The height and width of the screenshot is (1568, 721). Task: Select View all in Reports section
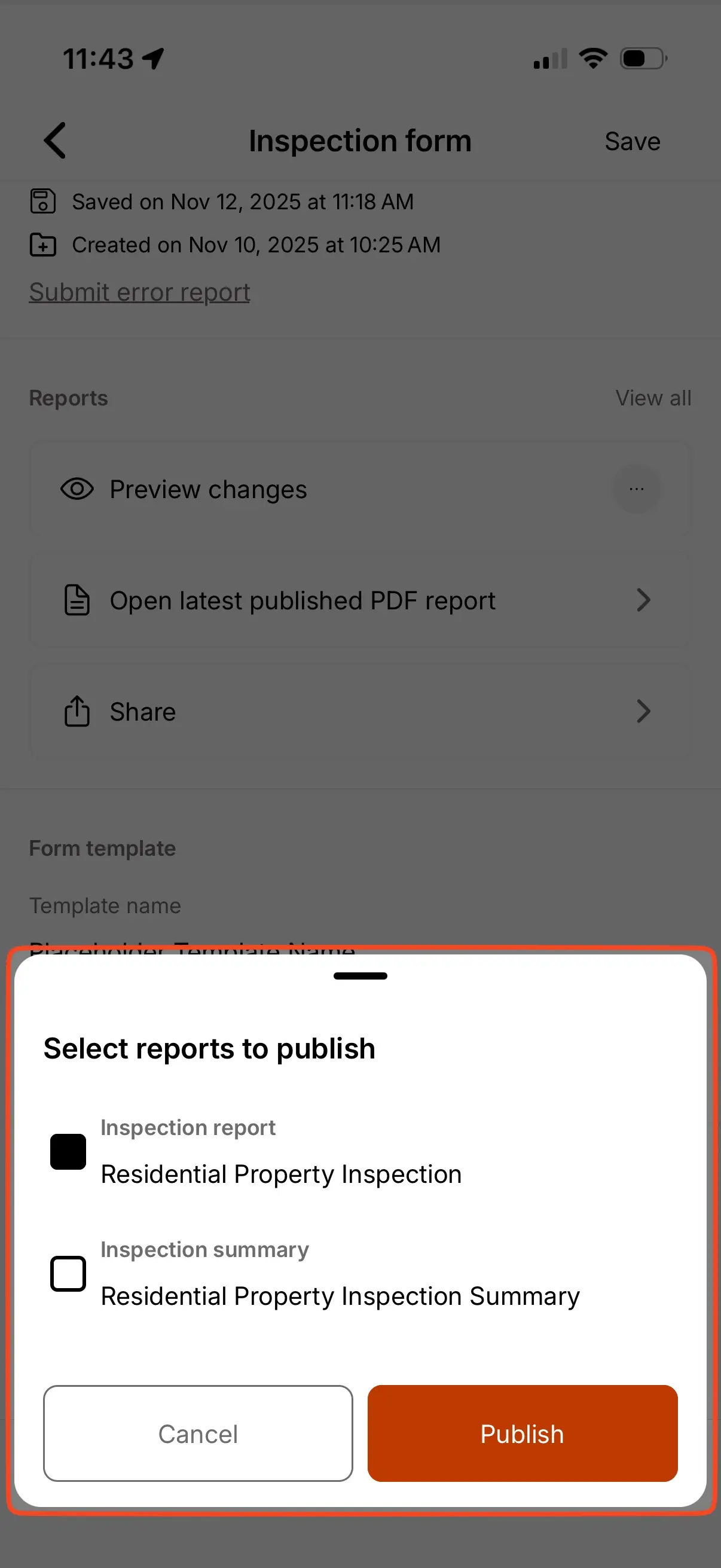click(x=653, y=397)
